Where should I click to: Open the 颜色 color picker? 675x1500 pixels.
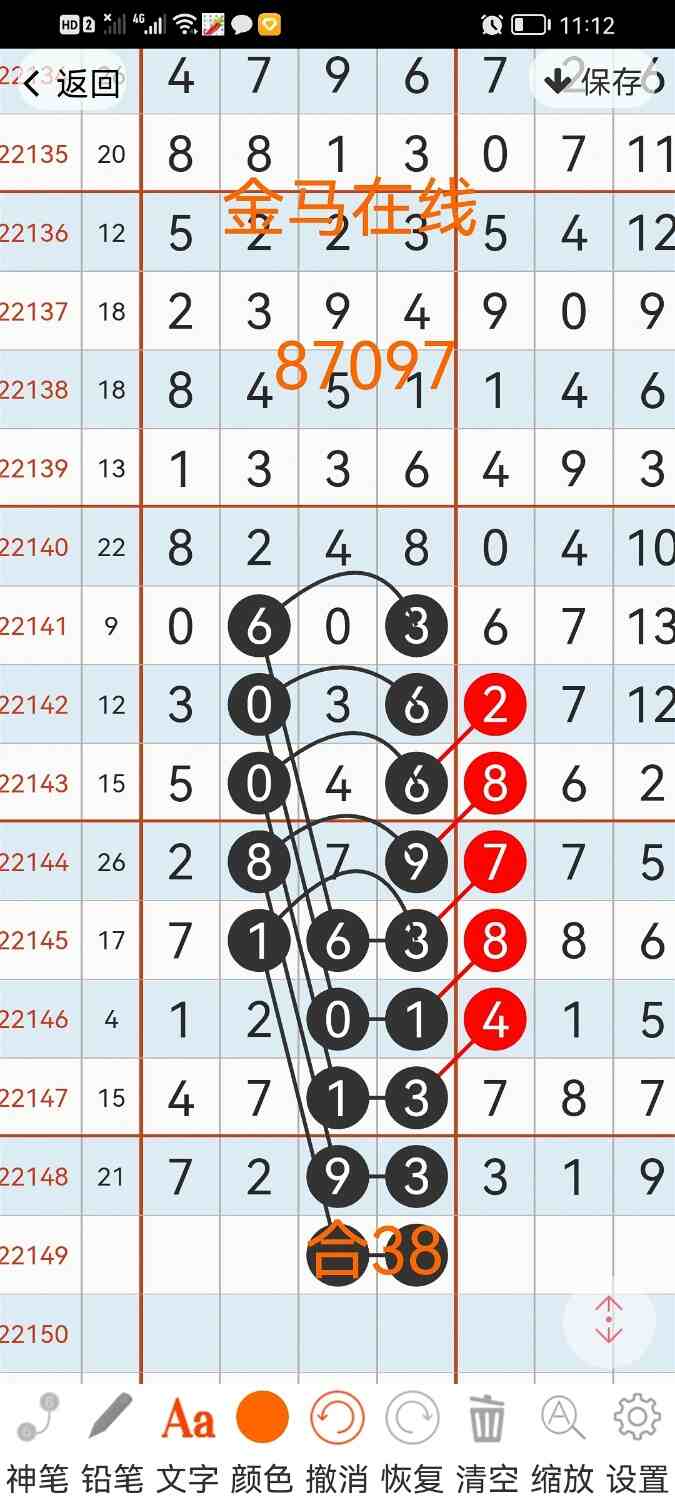point(262,1438)
